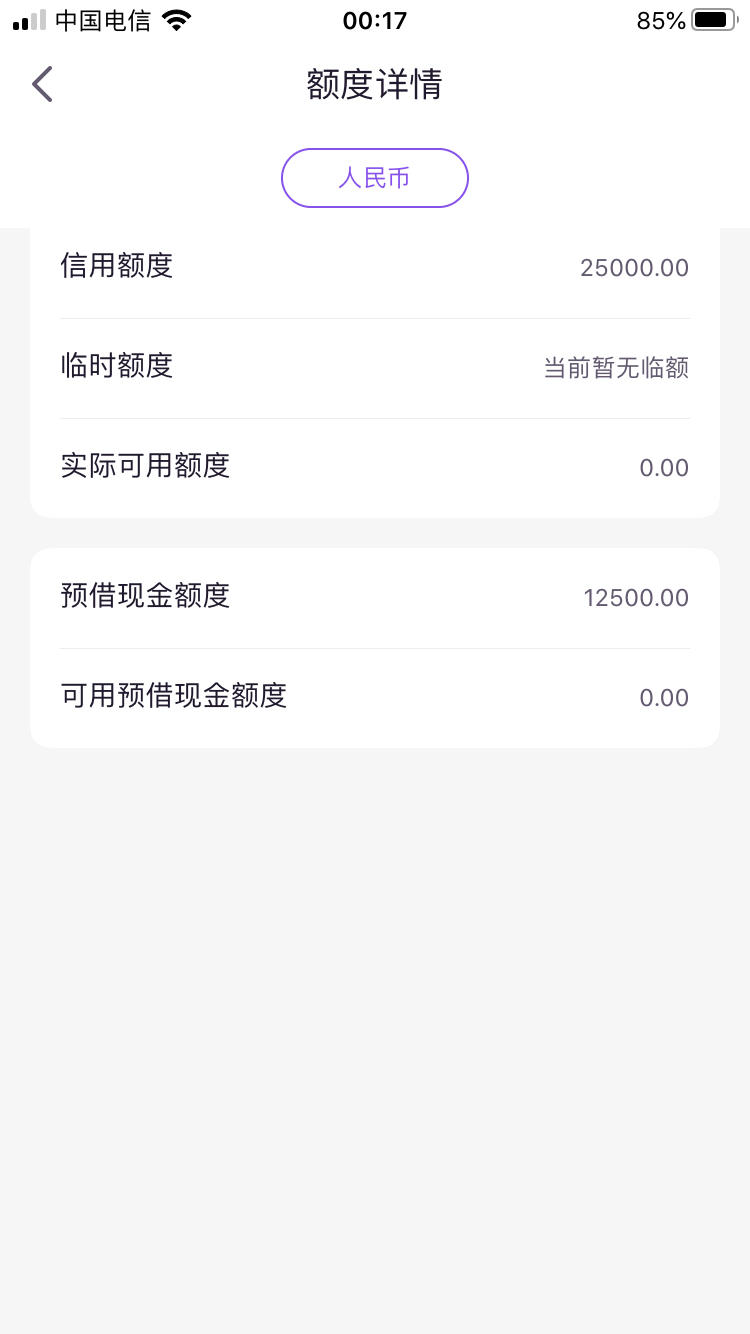
Task: Go back using the top-left arrow
Action: tap(42, 85)
